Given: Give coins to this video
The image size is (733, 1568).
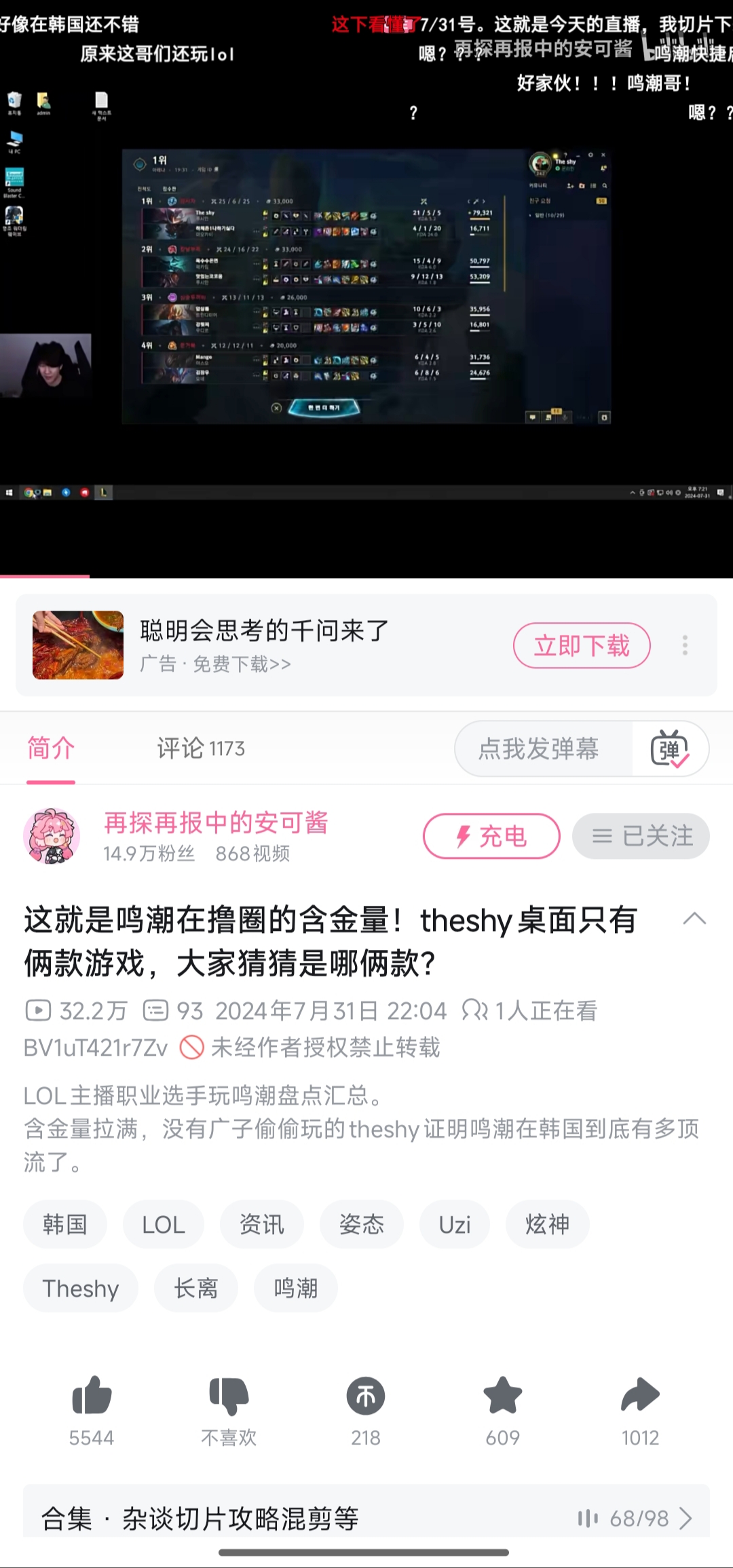Looking at the screenshot, I should [366, 1397].
